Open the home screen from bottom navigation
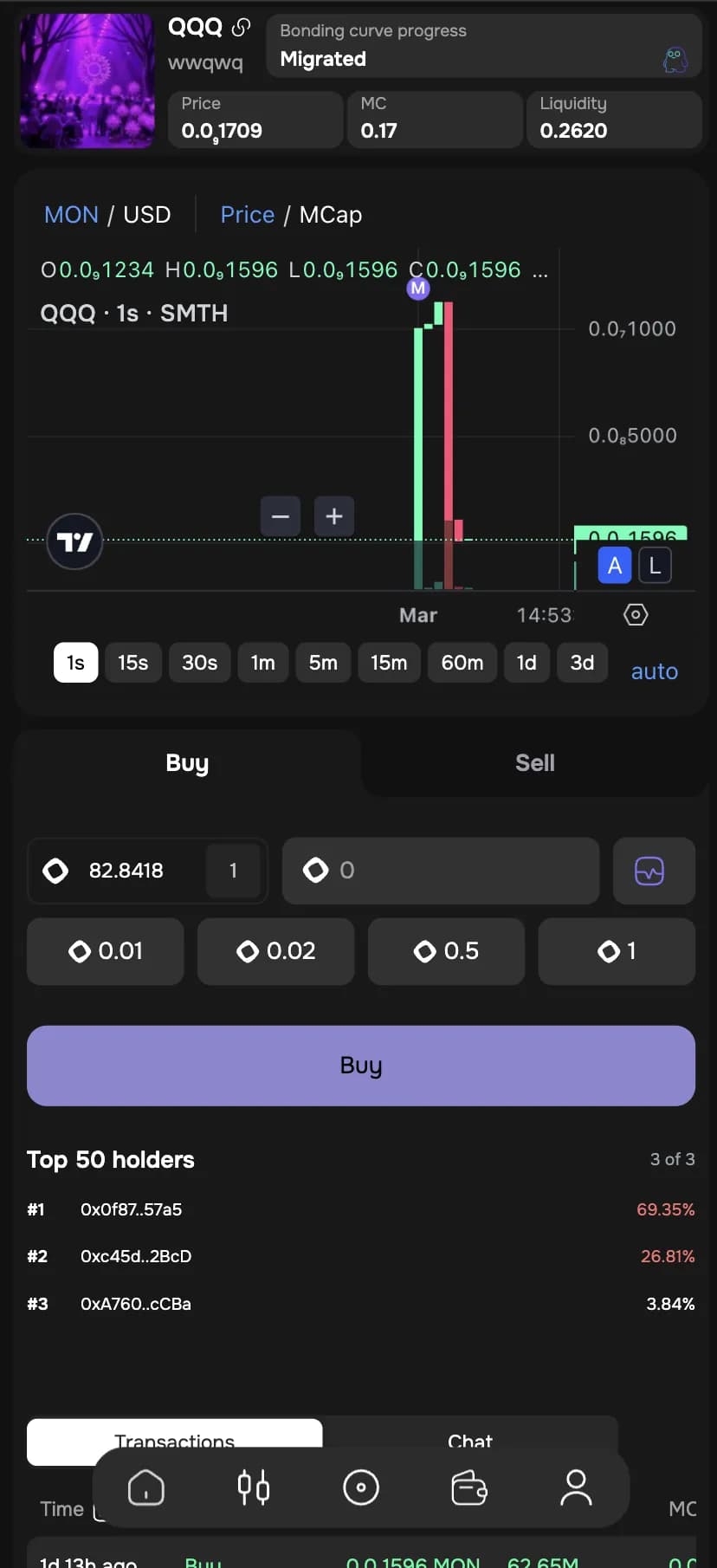The width and height of the screenshot is (717, 1568). pyautogui.click(x=145, y=1488)
